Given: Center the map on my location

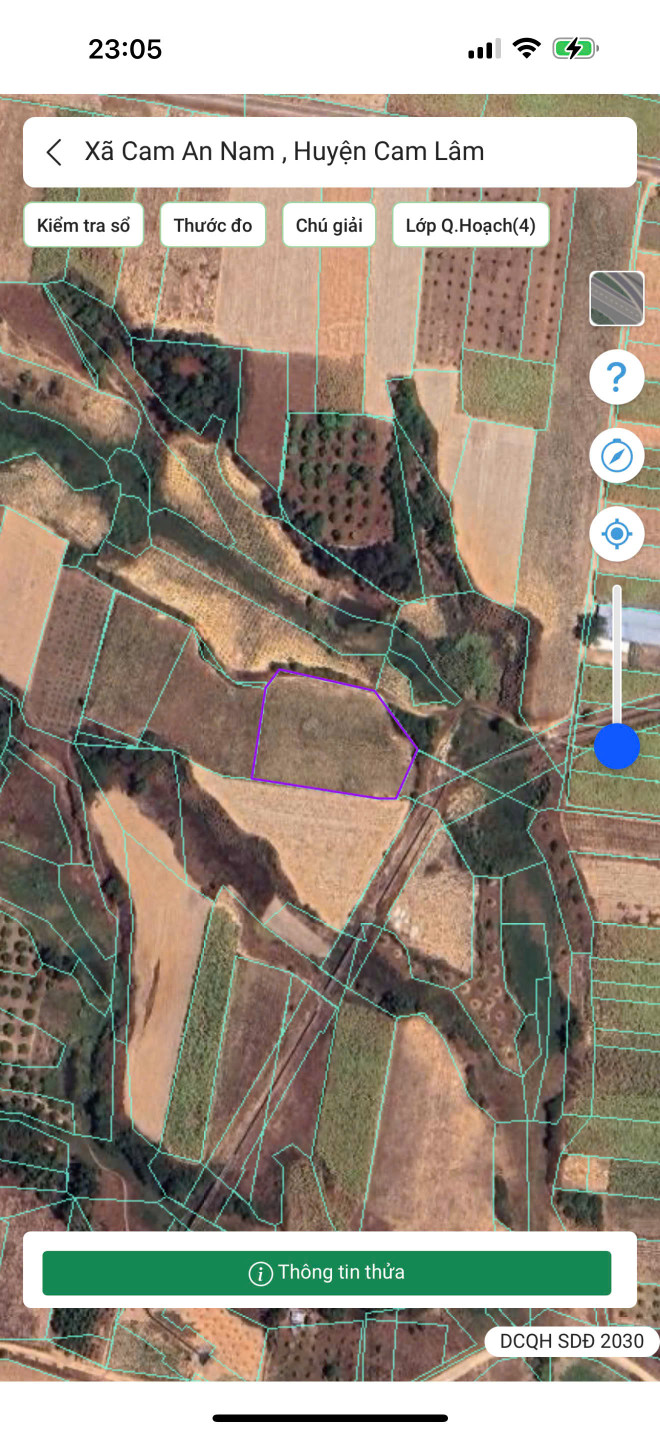Looking at the screenshot, I should [617, 534].
